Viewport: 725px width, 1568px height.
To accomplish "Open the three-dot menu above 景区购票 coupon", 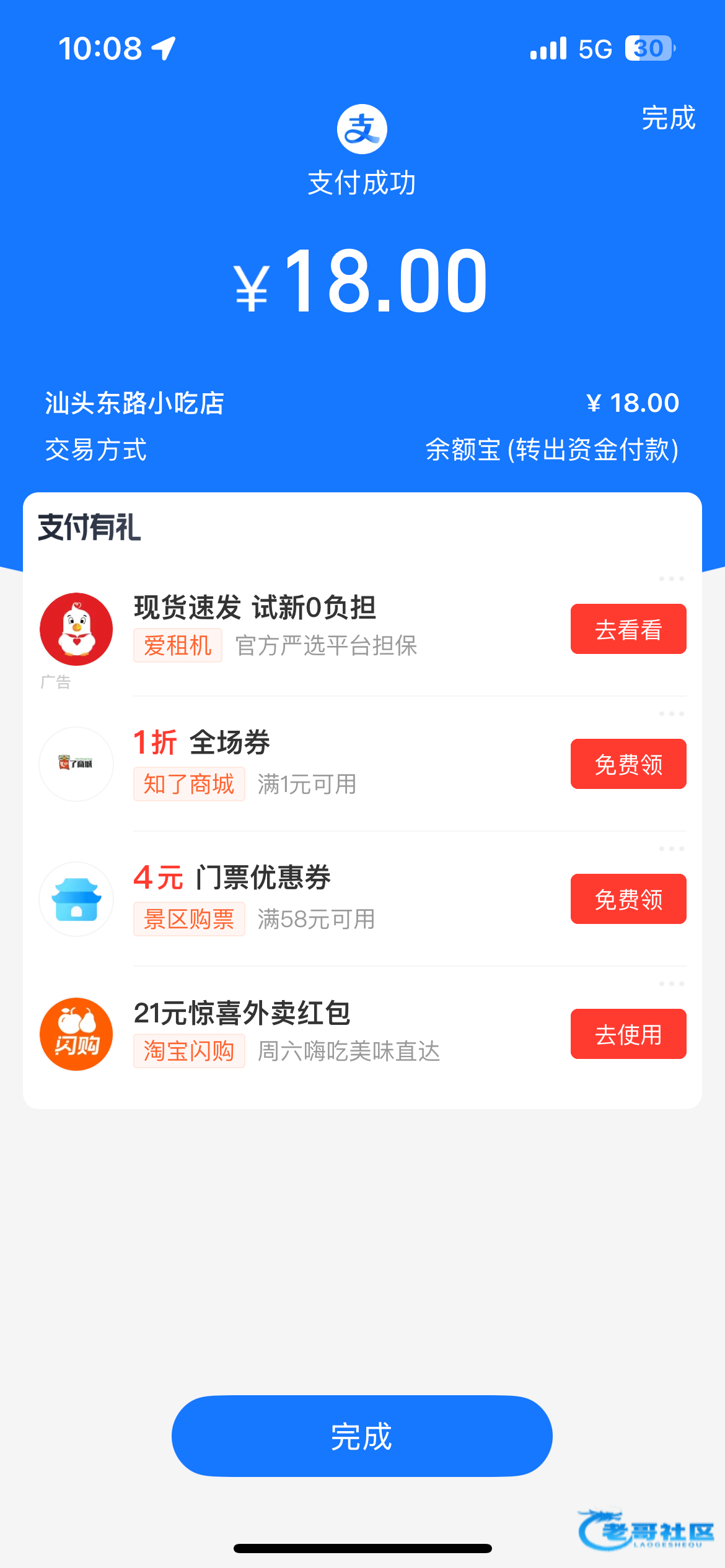I will (671, 848).
